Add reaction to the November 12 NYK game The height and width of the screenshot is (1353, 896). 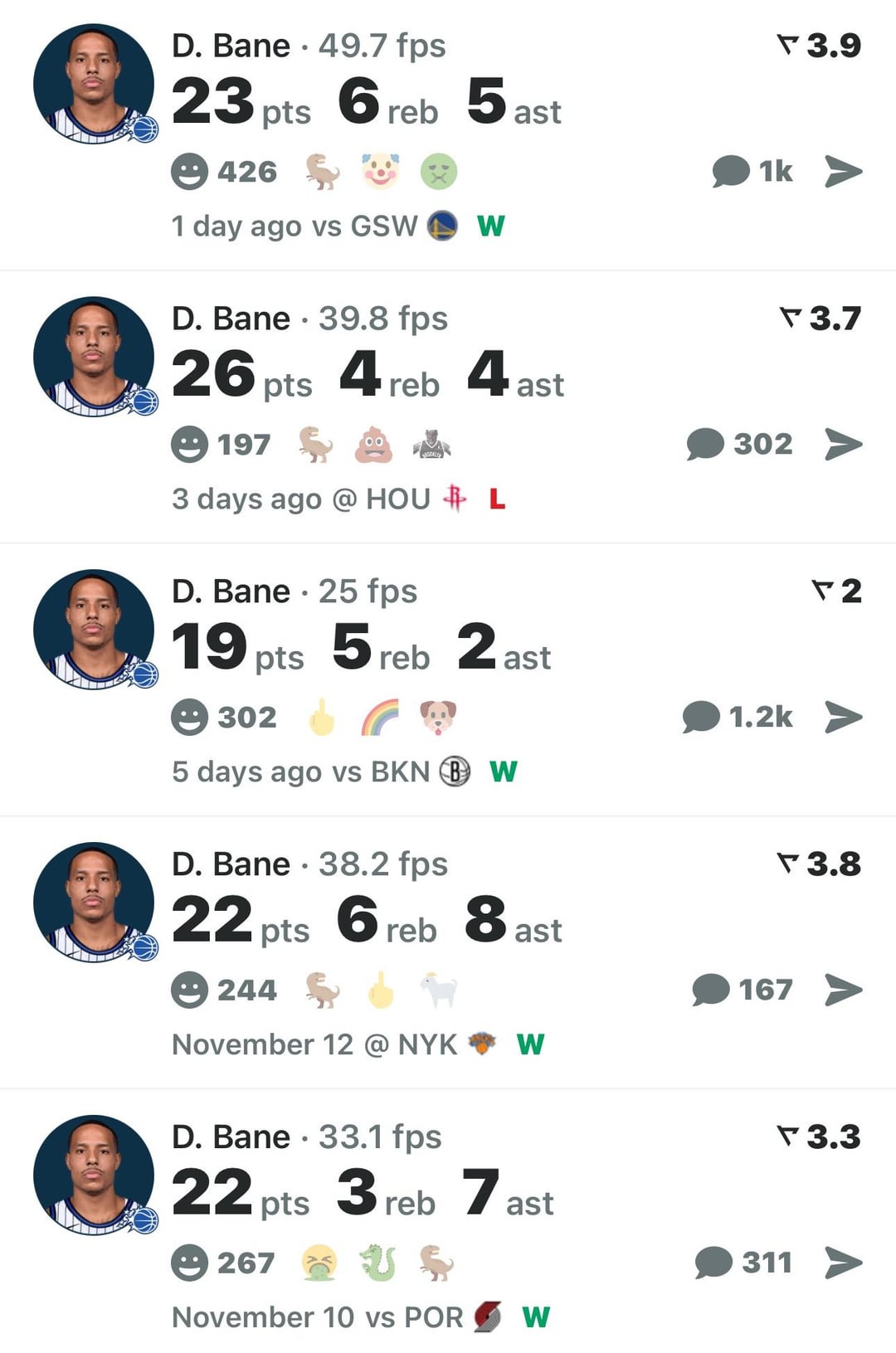189,990
